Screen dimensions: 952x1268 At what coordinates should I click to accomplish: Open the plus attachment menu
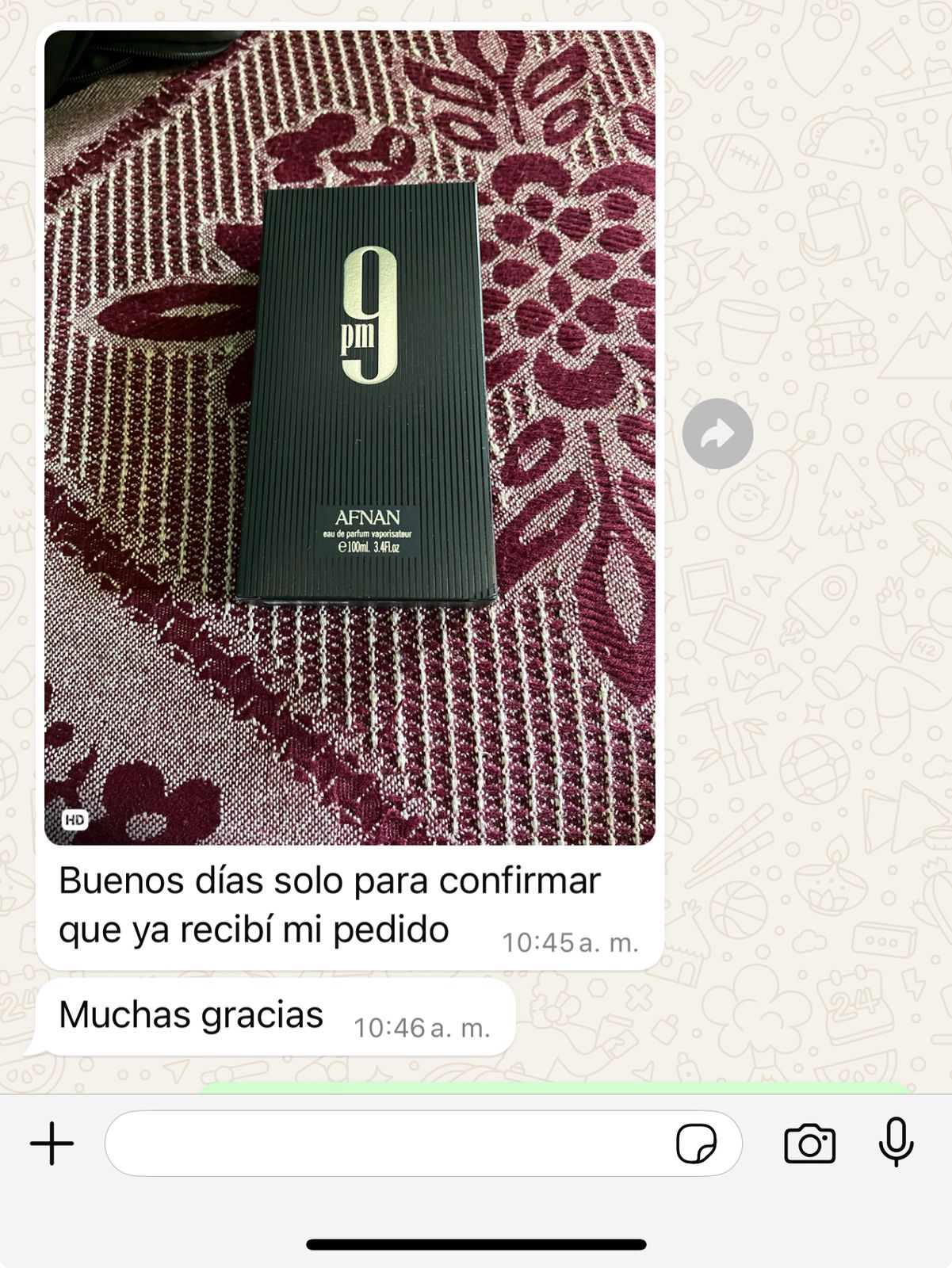pos(52,1144)
